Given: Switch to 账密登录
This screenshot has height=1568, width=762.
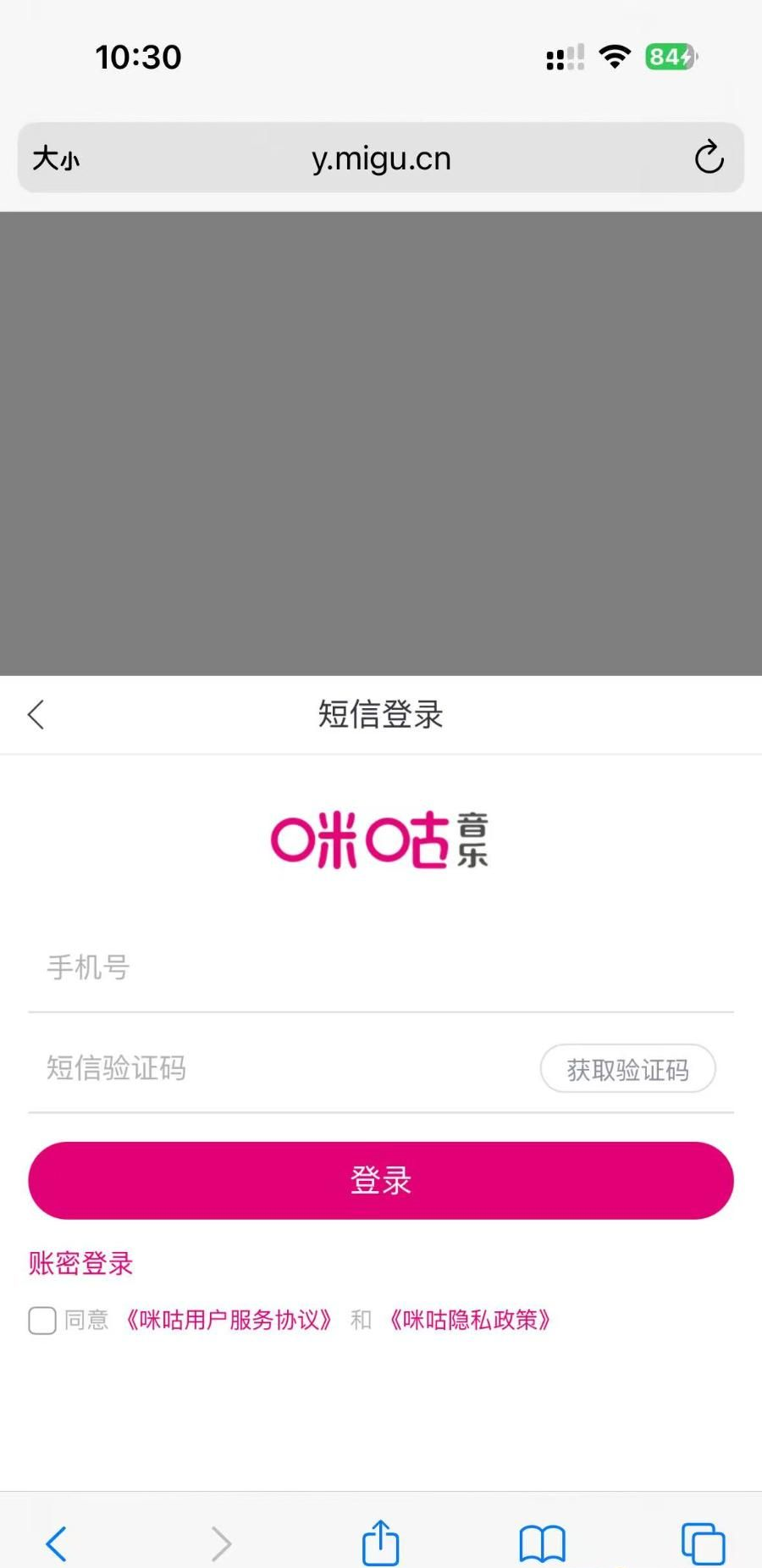Looking at the screenshot, I should (80, 1263).
